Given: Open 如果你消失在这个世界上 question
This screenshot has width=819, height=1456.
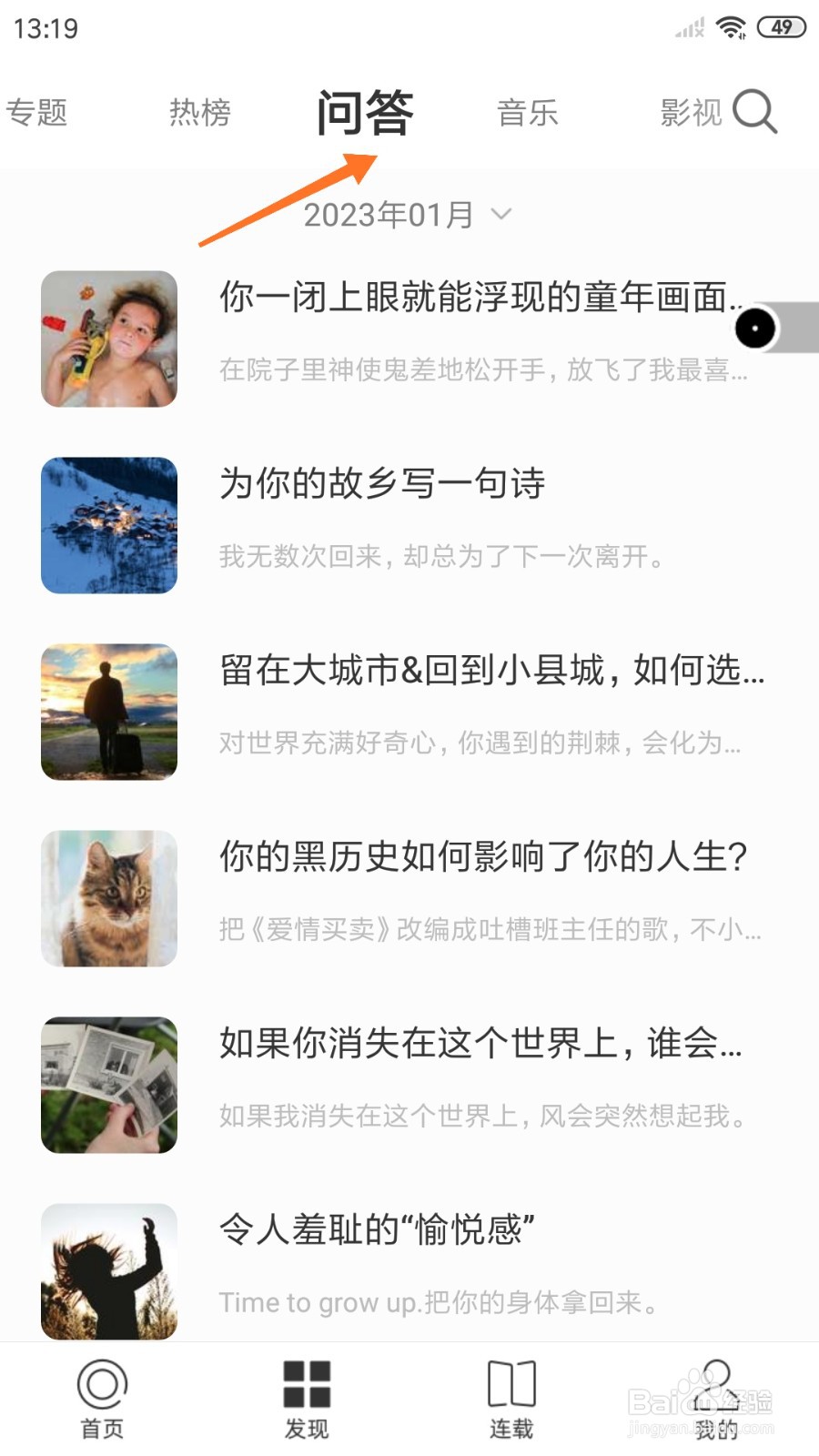Looking at the screenshot, I should 409,1085.
